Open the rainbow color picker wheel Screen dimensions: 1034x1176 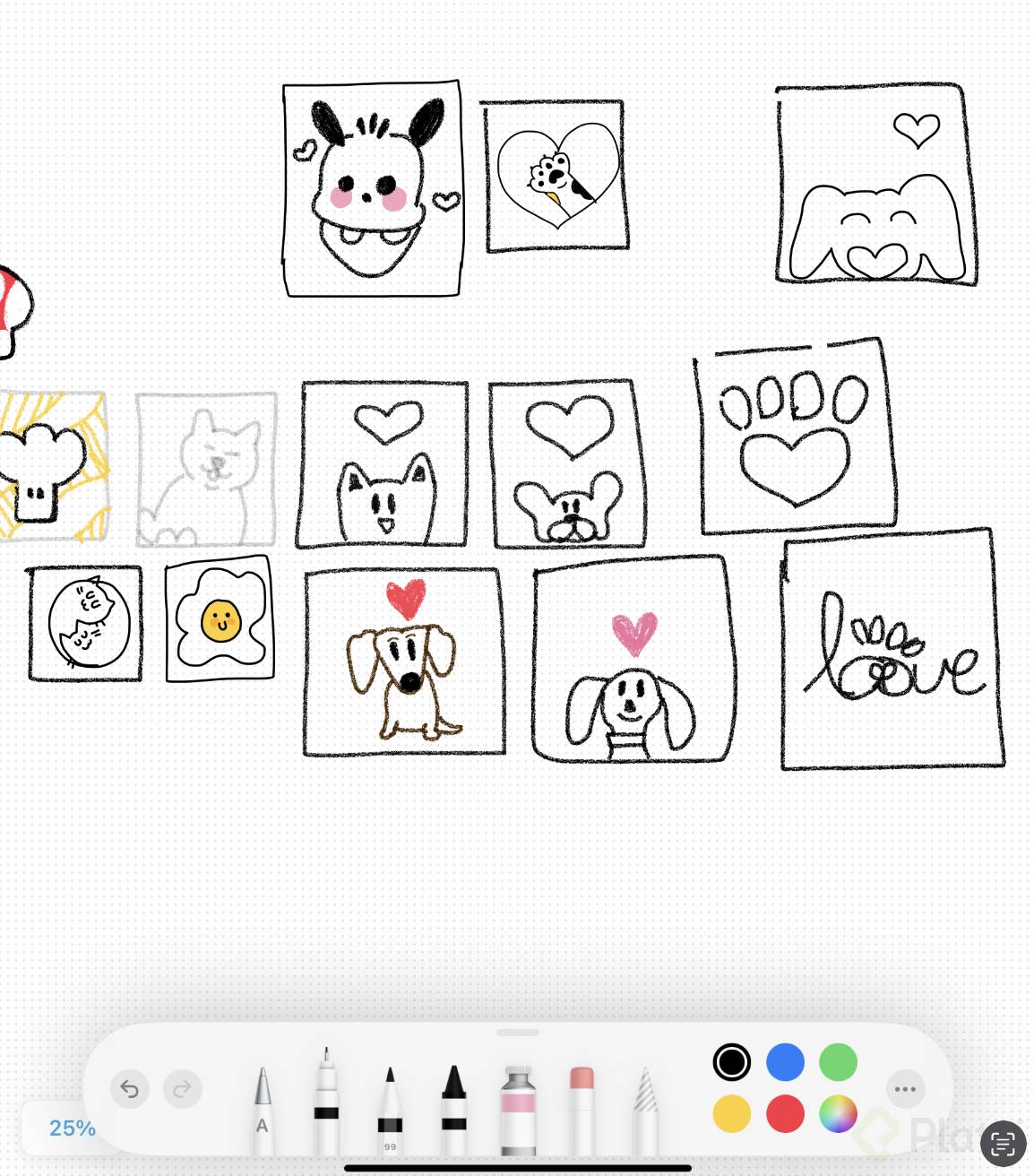coord(838,1114)
